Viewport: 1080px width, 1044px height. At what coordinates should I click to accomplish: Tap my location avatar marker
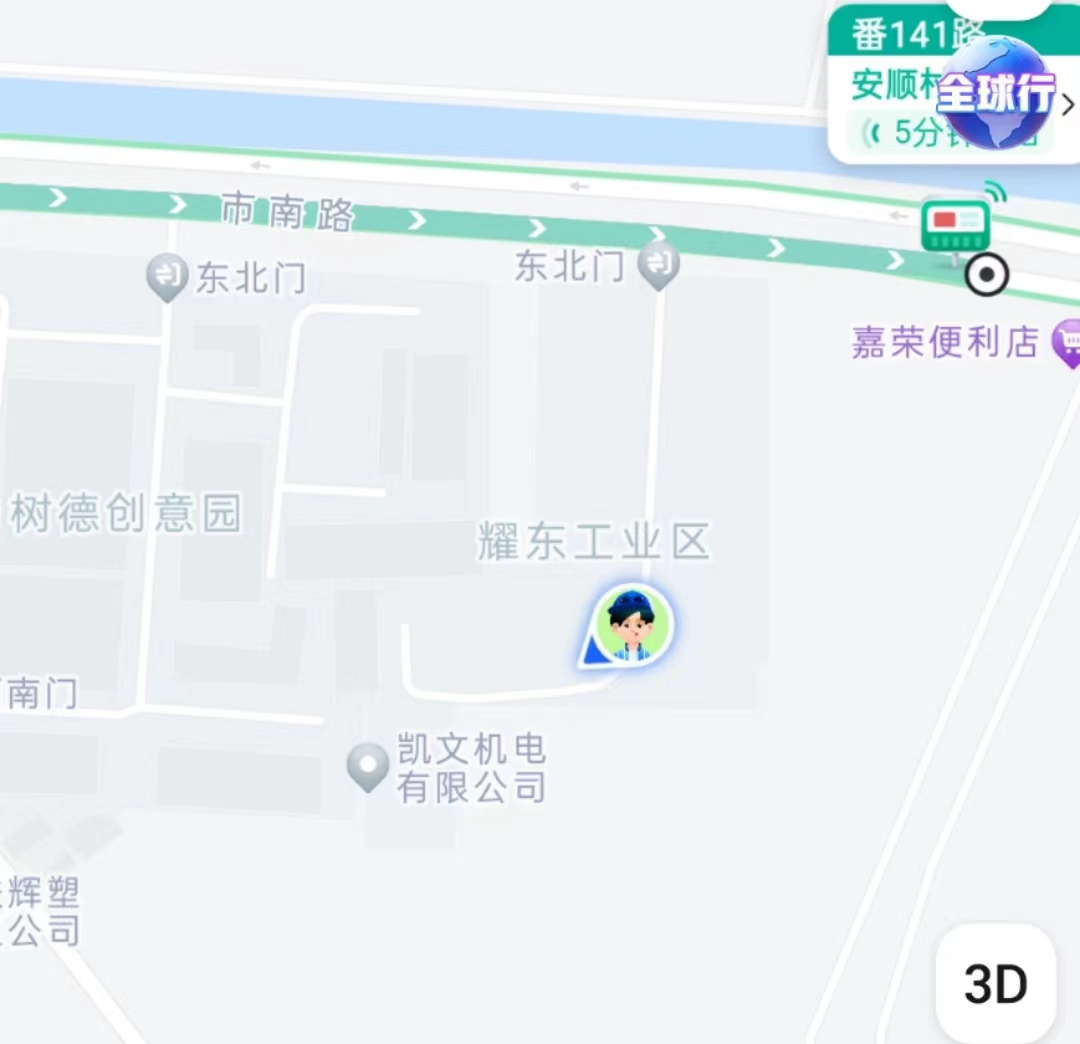(632, 625)
